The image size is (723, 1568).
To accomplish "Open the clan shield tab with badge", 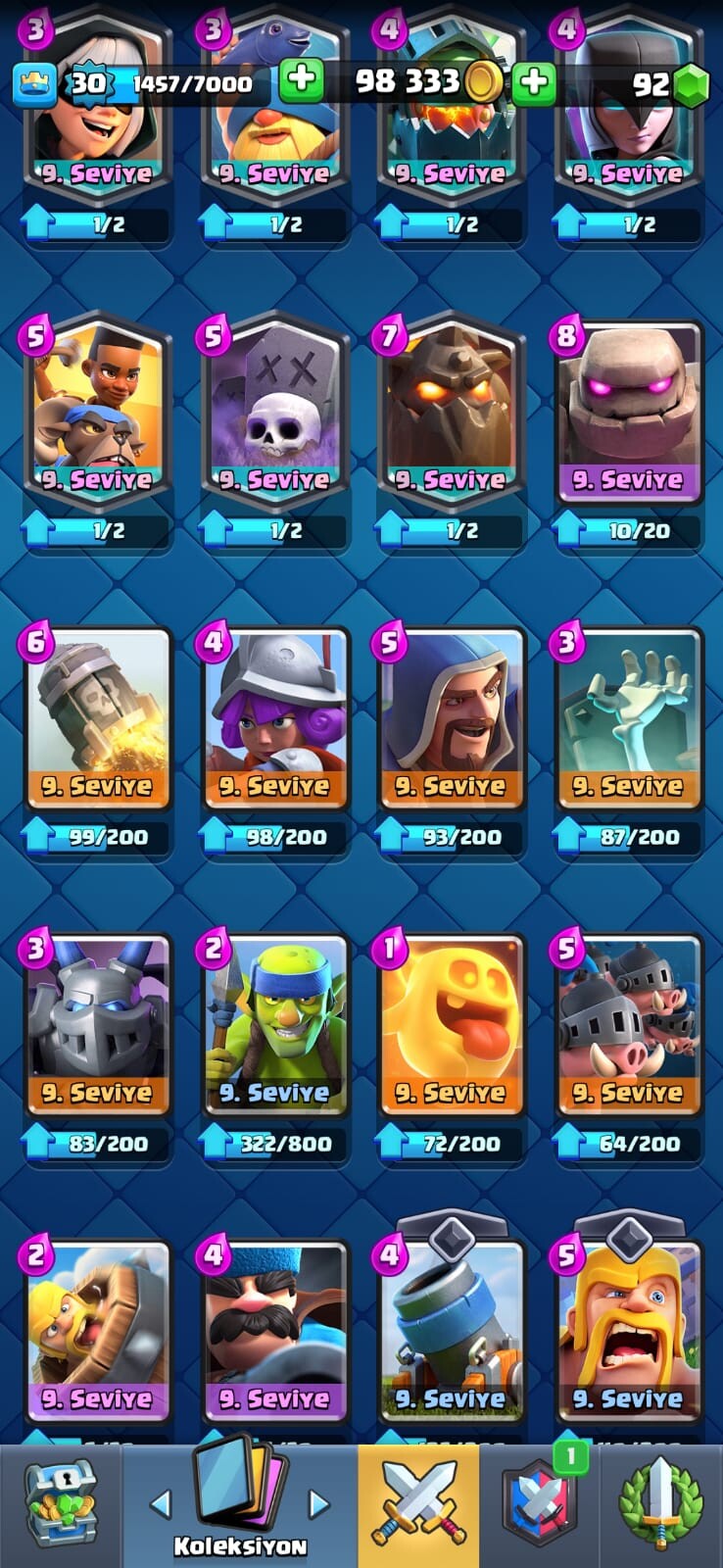I will pos(540,1505).
